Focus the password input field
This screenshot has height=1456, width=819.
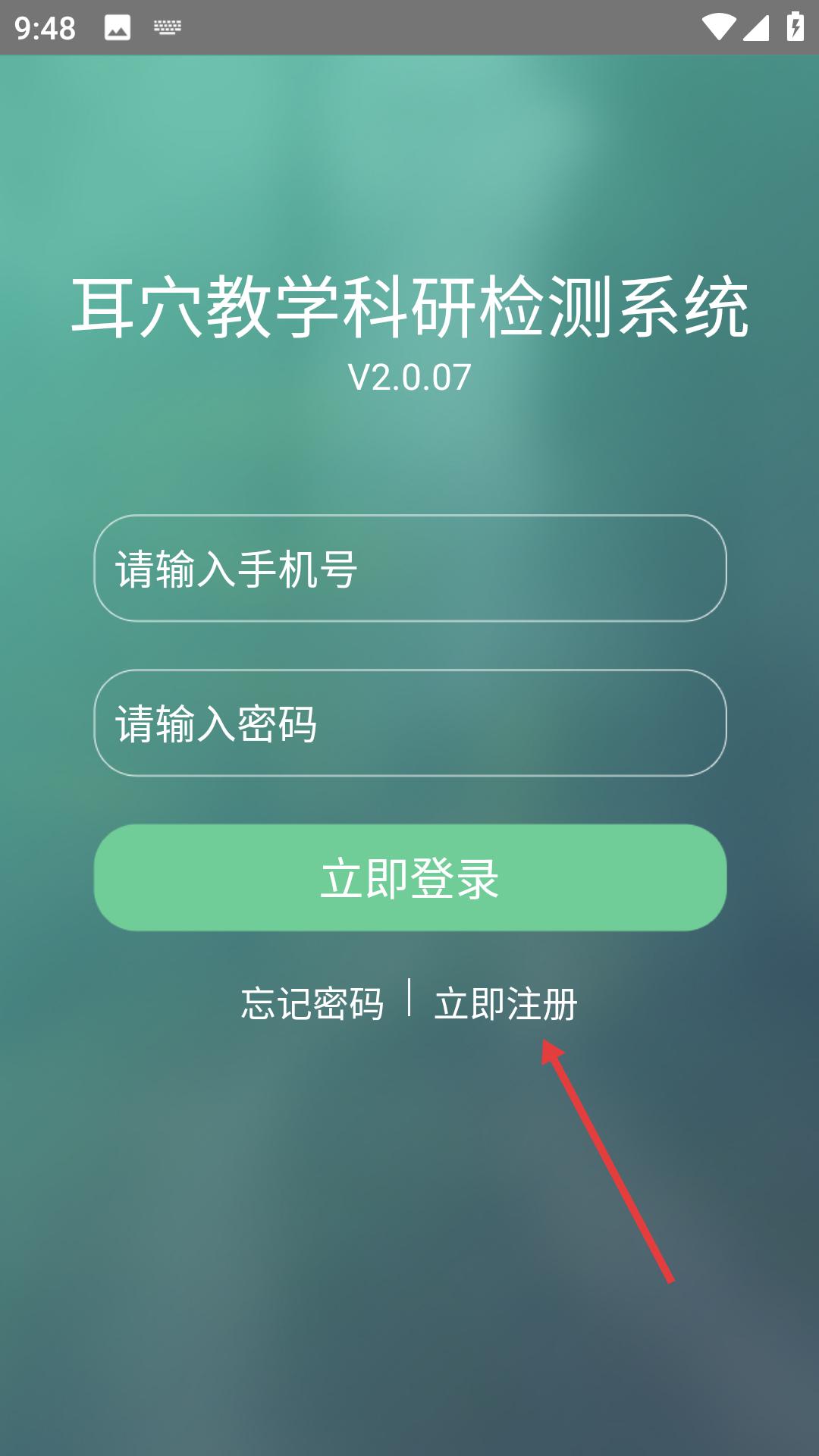pos(410,723)
